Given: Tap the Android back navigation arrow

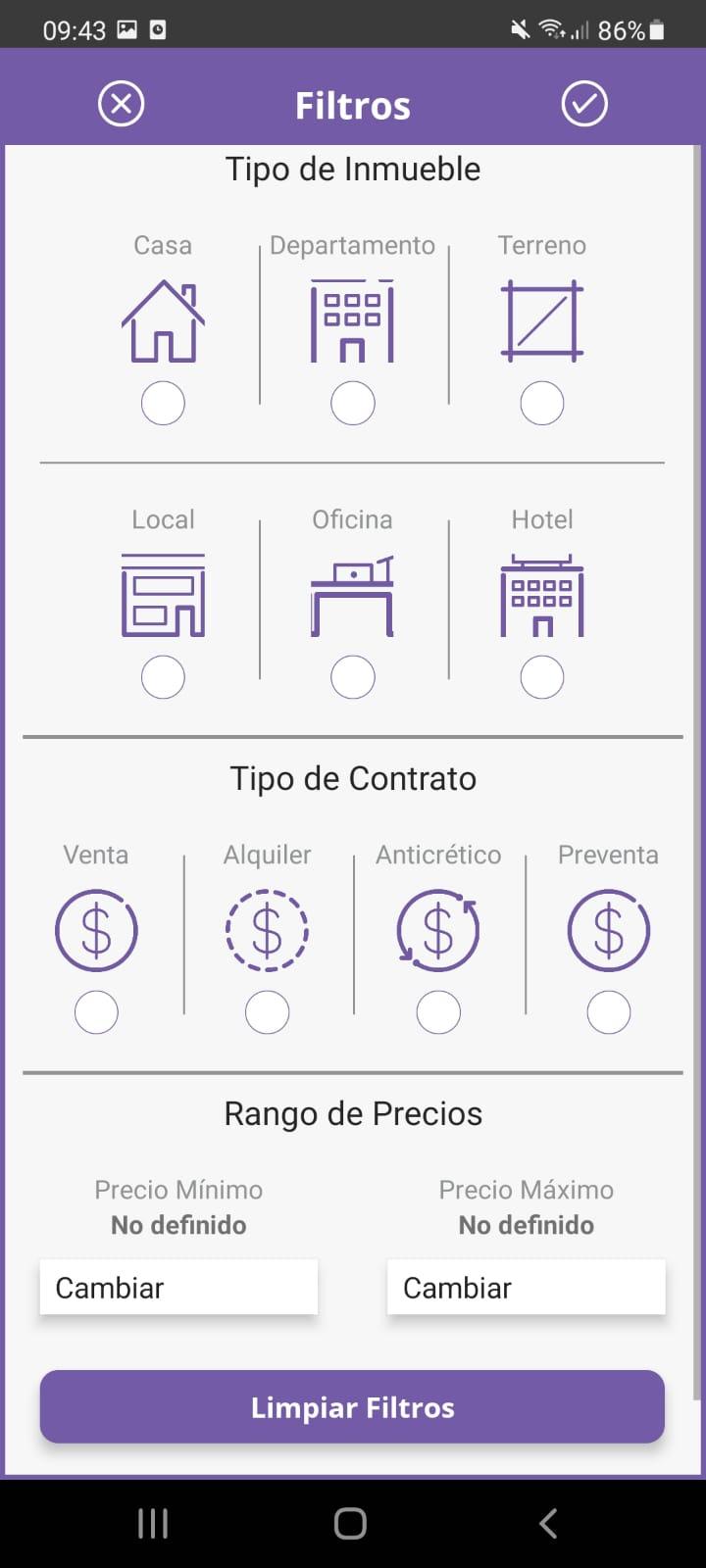Looking at the screenshot, I should pyautogui.click(x=548, y=1523).
